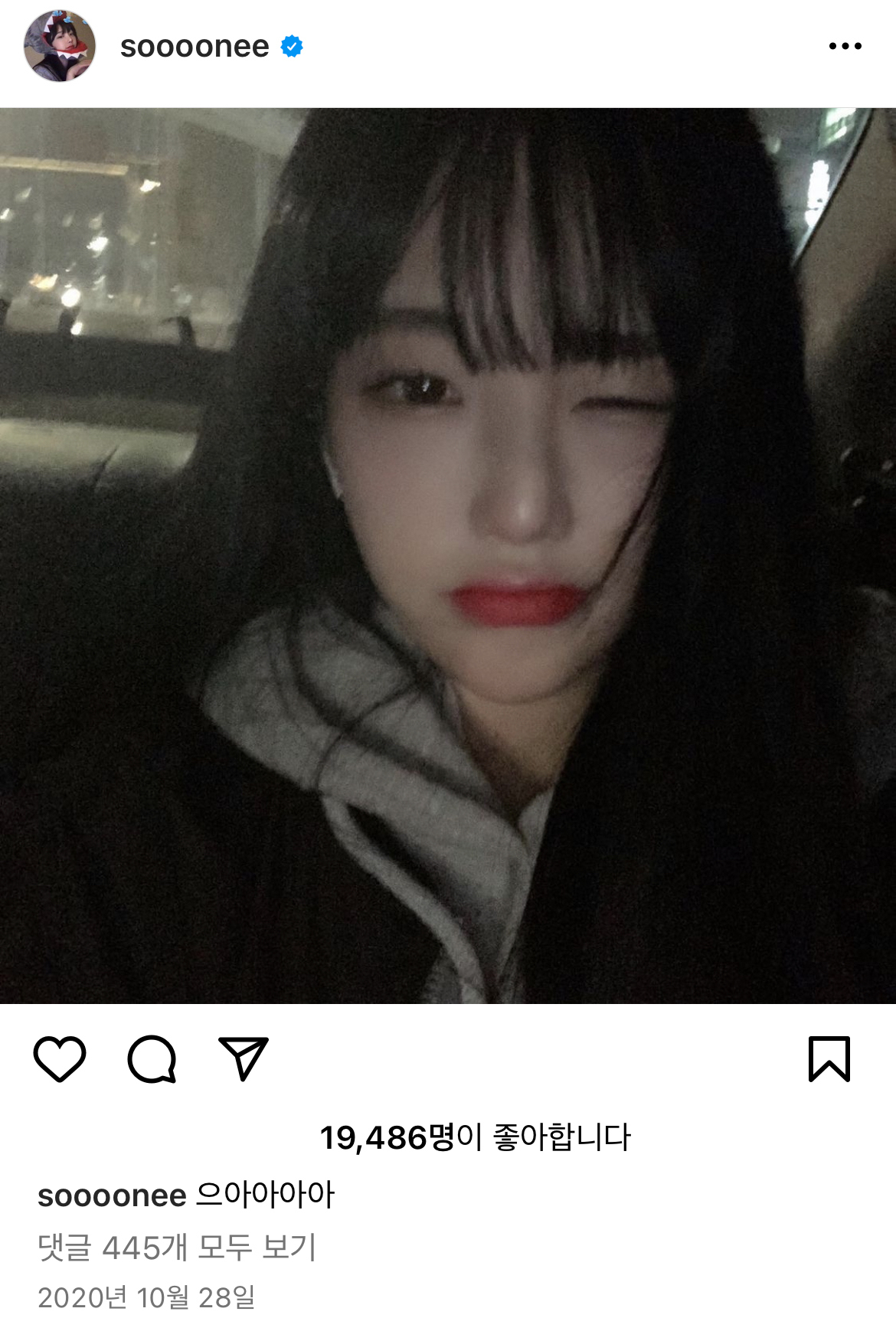Share the post via paper plane icon
This screenshot has height=1341, width=896.
tap(244, 1059)
